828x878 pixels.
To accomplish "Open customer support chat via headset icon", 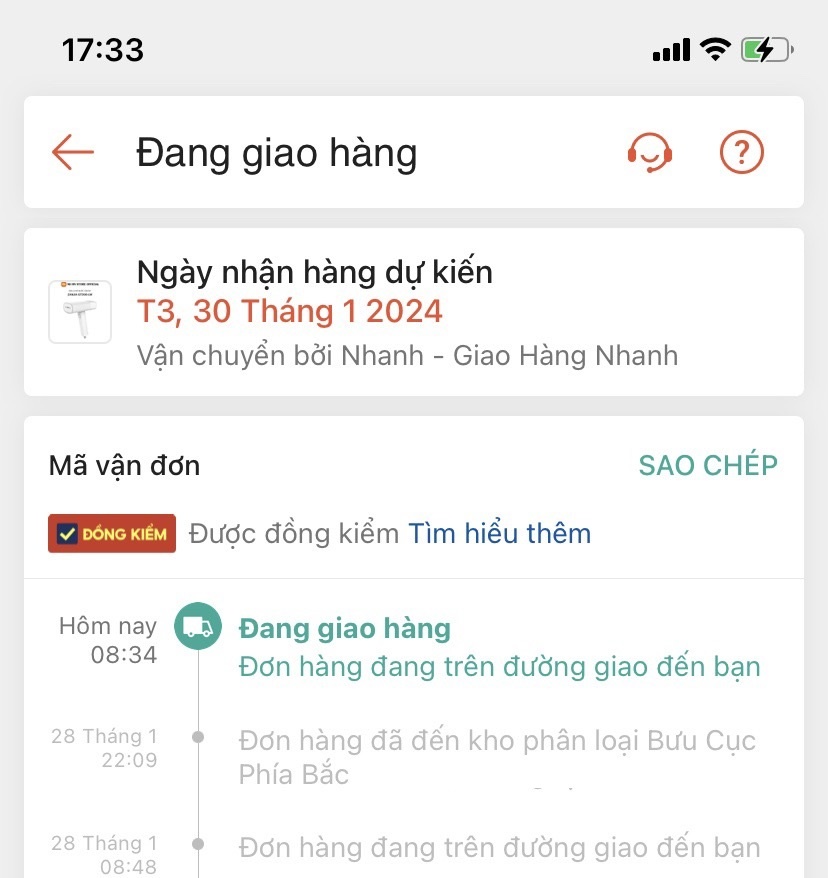I will (649, 152).
